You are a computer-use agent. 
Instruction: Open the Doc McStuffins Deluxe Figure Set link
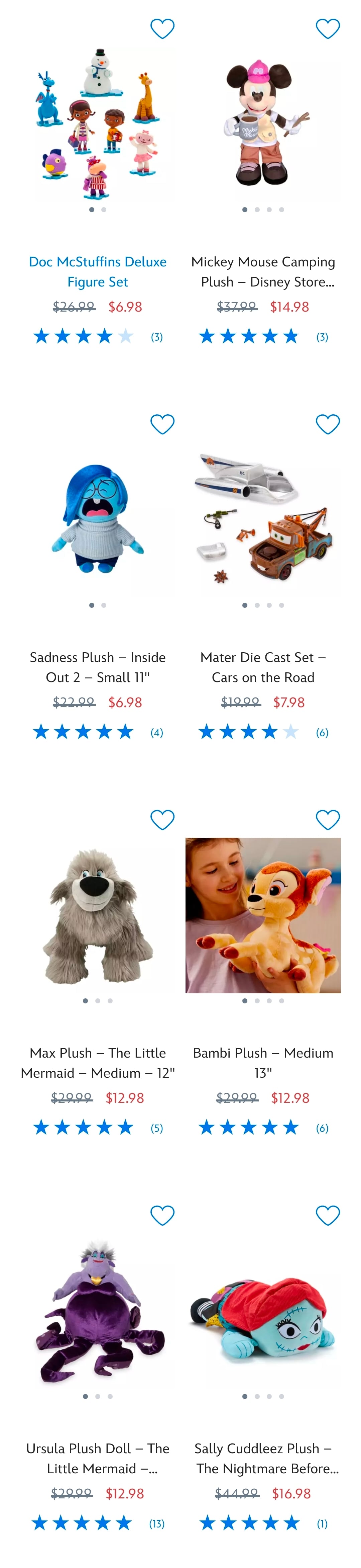coord(98,271)
